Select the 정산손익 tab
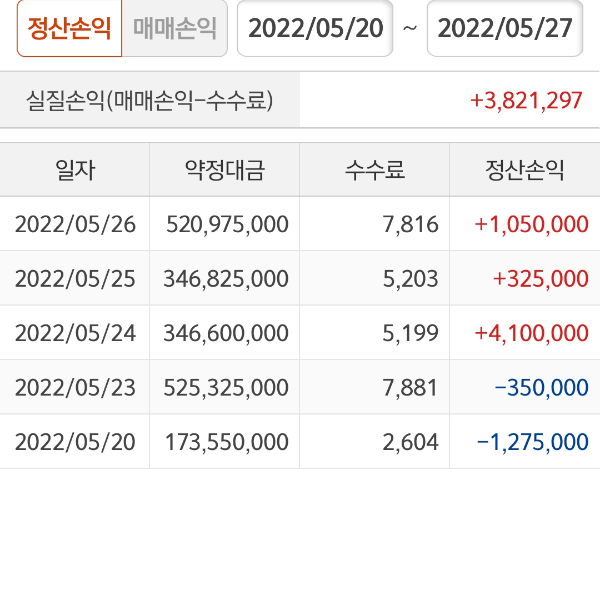Screen dimensions: 600x600 coord(69,28)
